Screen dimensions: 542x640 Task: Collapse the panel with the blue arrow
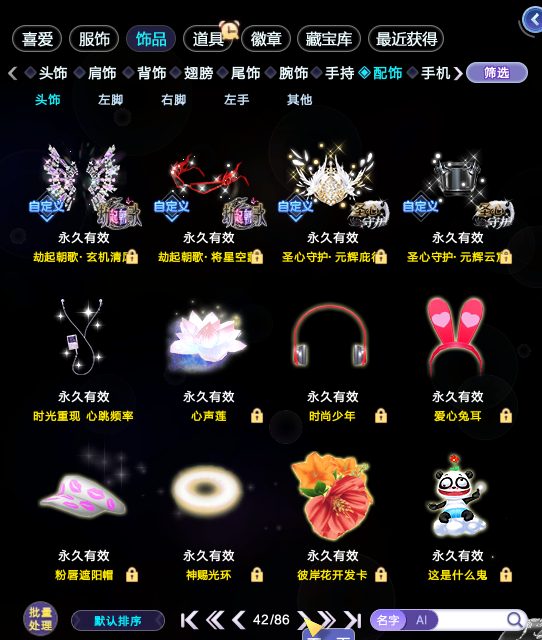point(533,19)
